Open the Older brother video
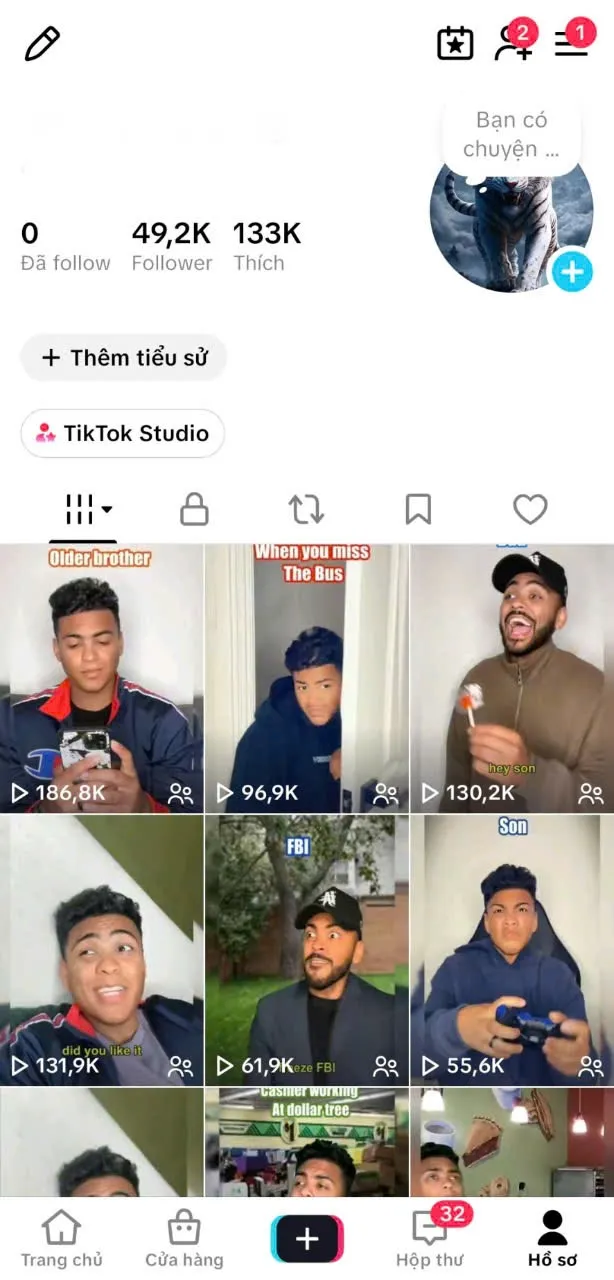This screenshot has width=614, height=1280. coord(101,678)
